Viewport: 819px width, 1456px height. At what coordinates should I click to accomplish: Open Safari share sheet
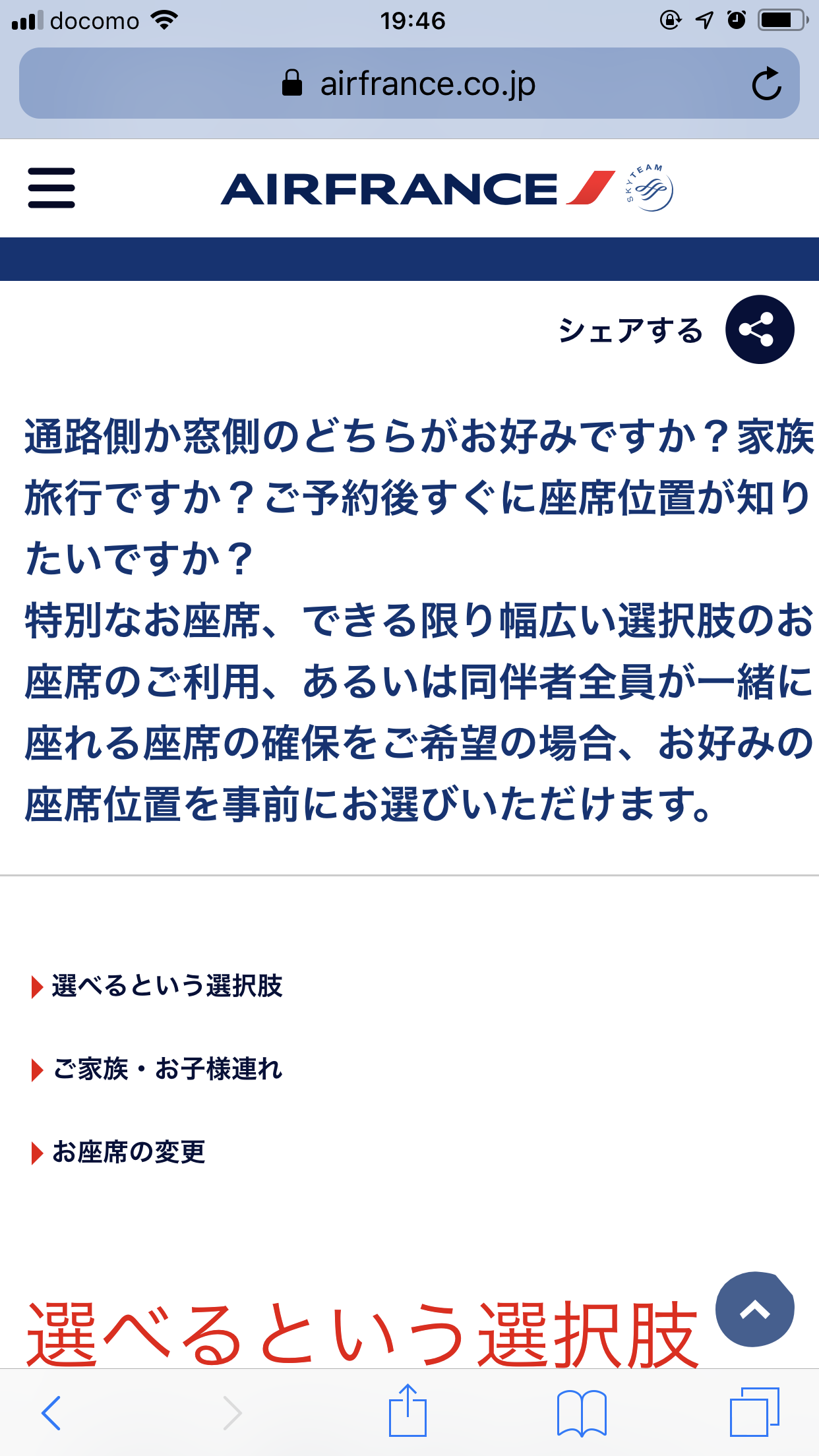(x=408, y=1411)
